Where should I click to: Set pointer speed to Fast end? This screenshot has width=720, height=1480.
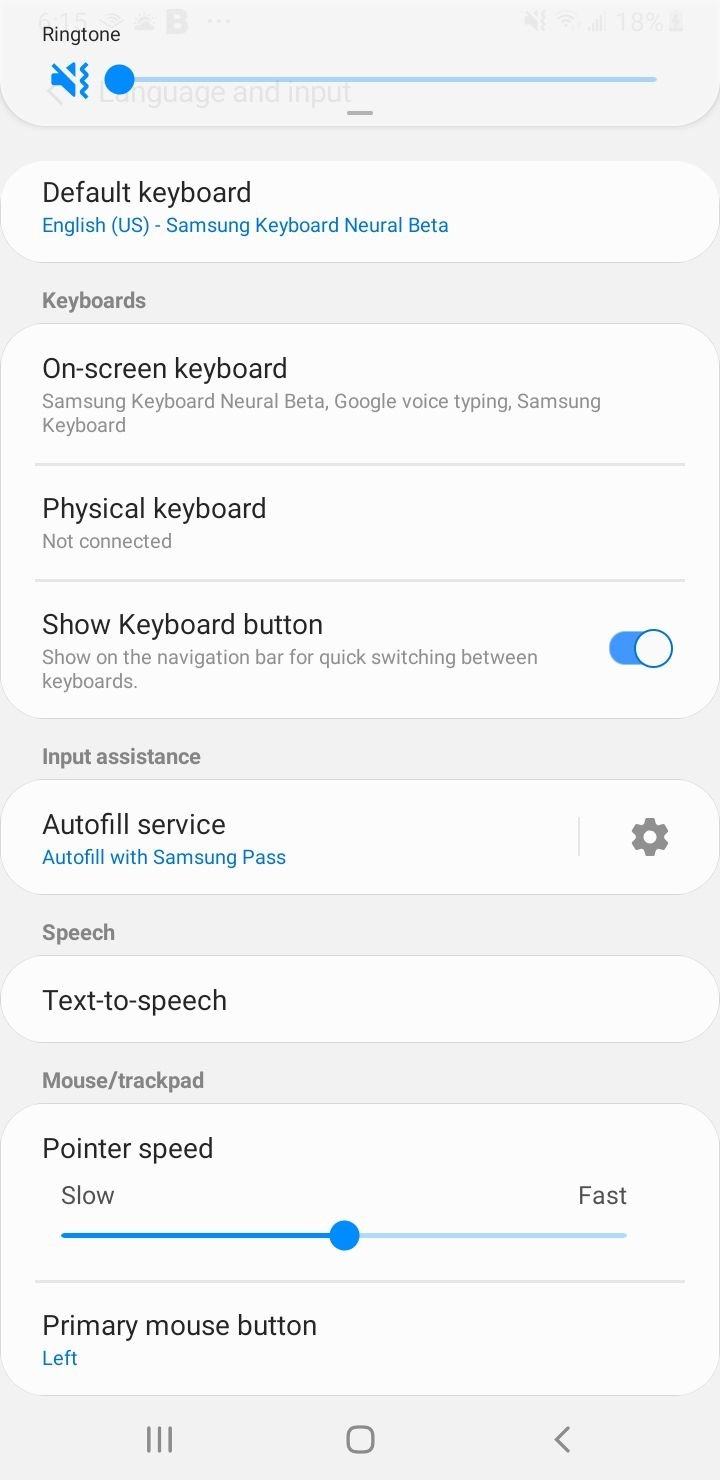[x=624, y=1236]
